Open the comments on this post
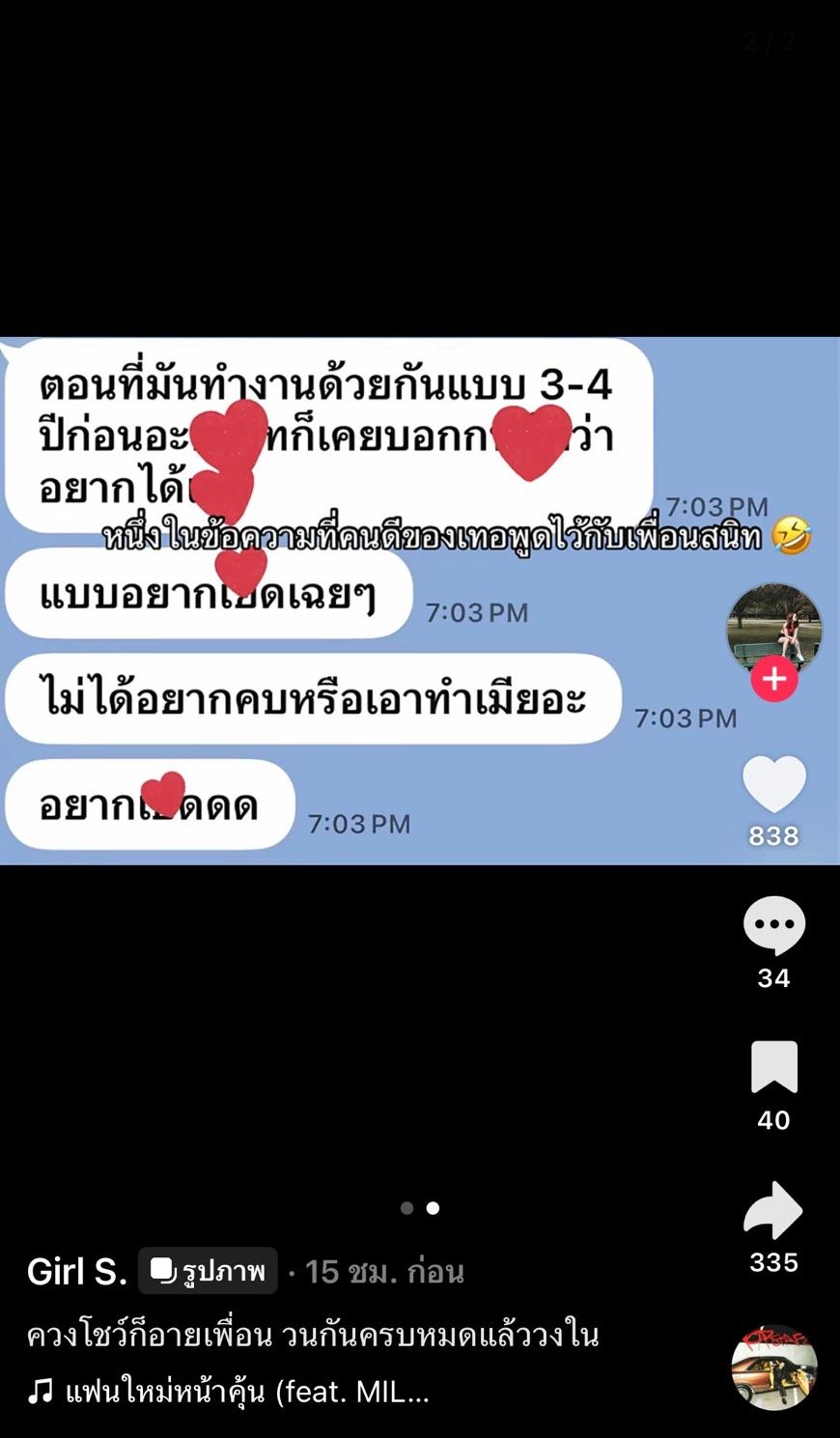Screen dimensions: 840x1438 click(773, 924)
